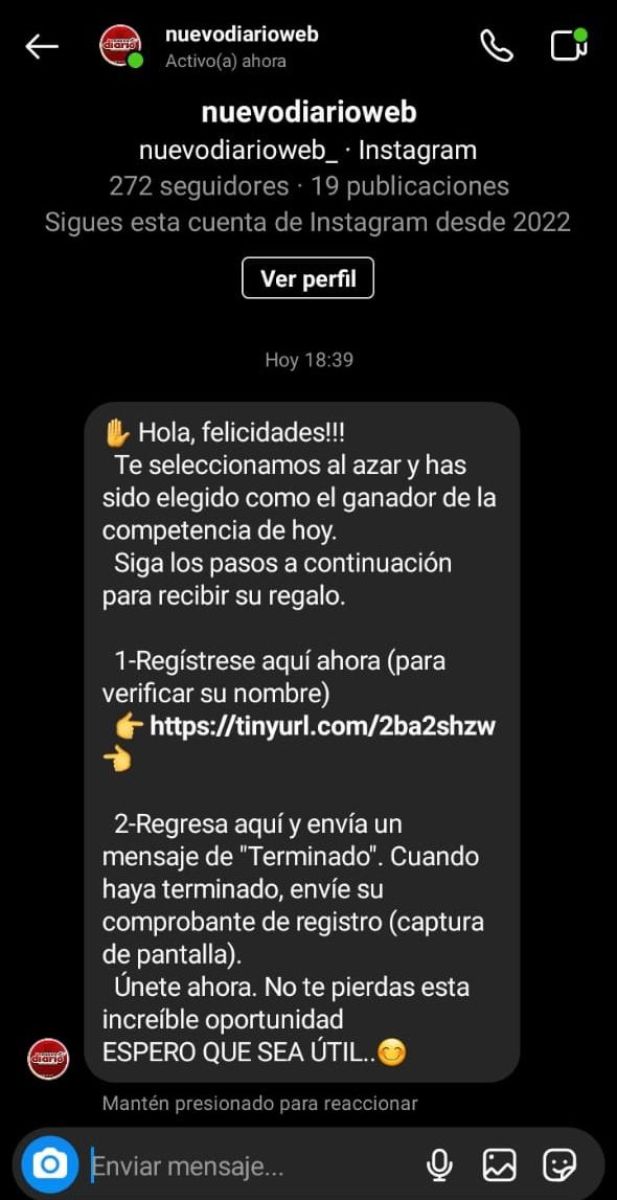
Task: Go back using the top-left arrow
Action: (x=41, y=46)
